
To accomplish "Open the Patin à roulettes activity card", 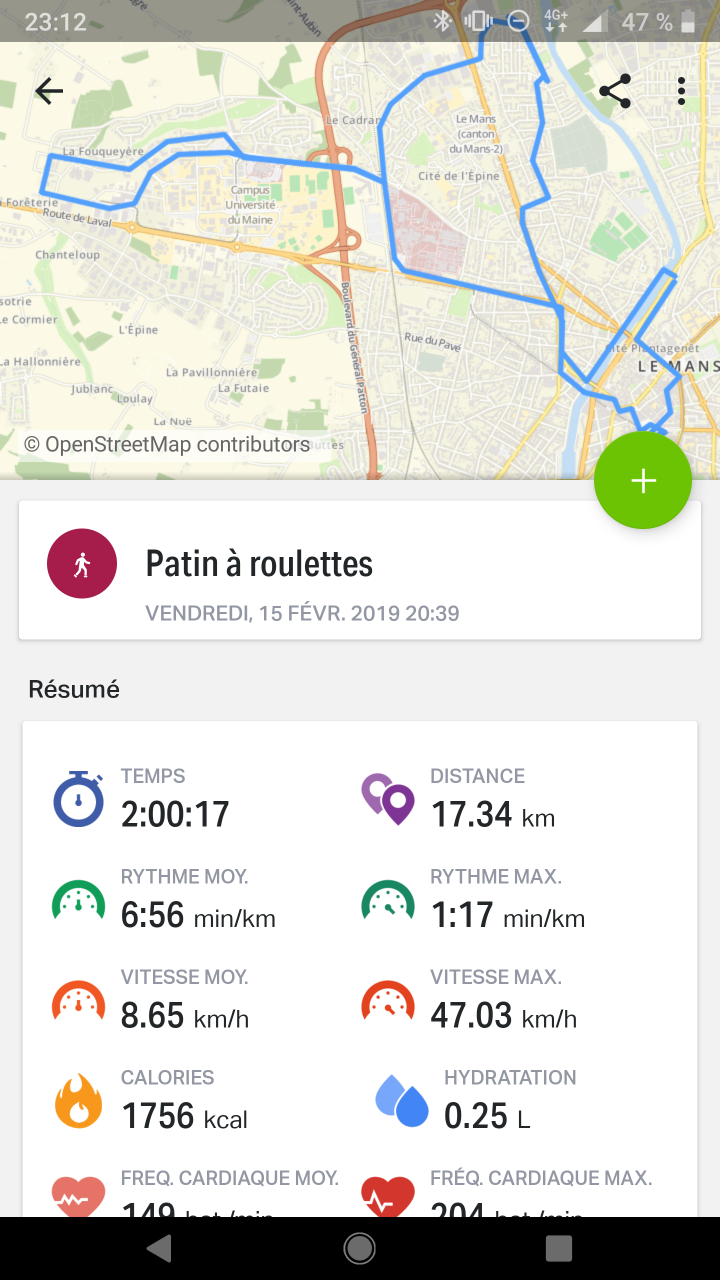I will click(x=360, y=570).
